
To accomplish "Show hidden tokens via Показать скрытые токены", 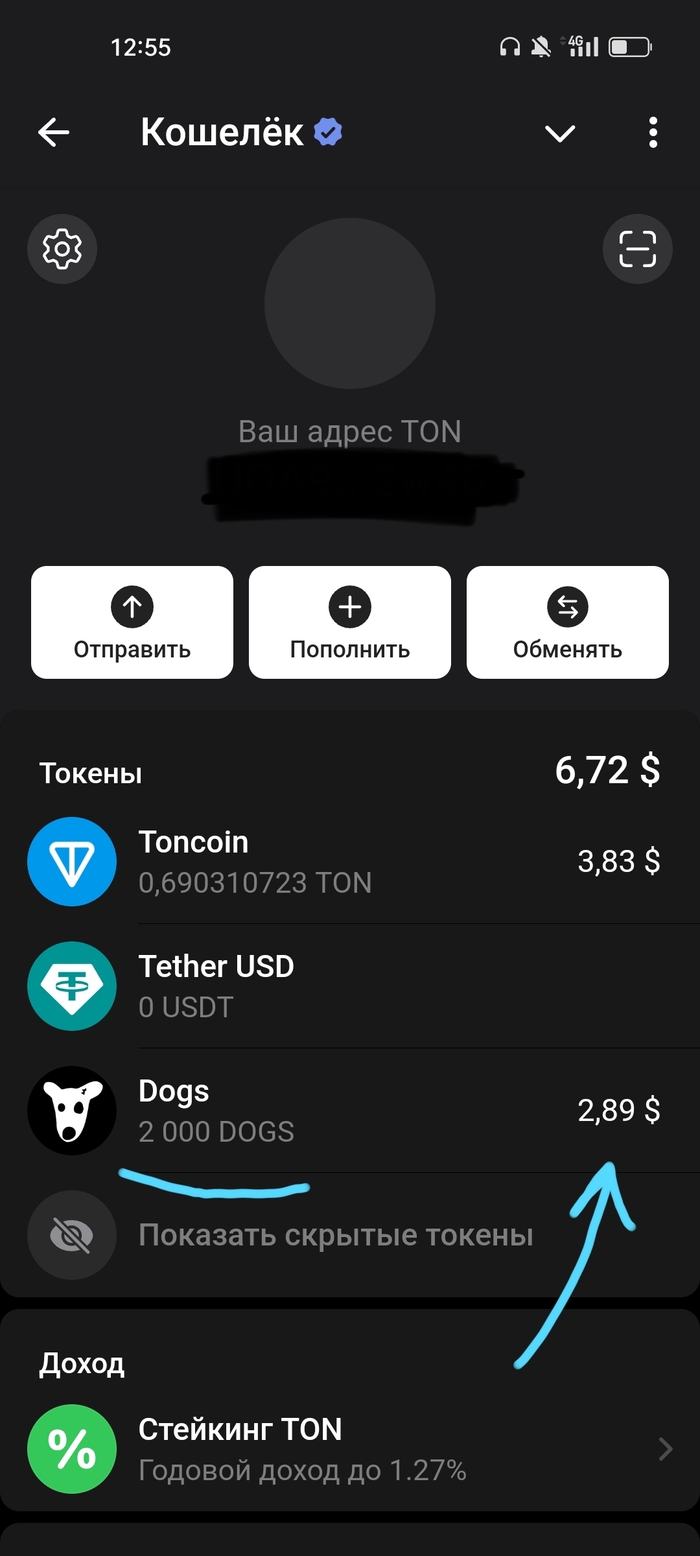I will pyautogui.click(x=335, y=1235).
